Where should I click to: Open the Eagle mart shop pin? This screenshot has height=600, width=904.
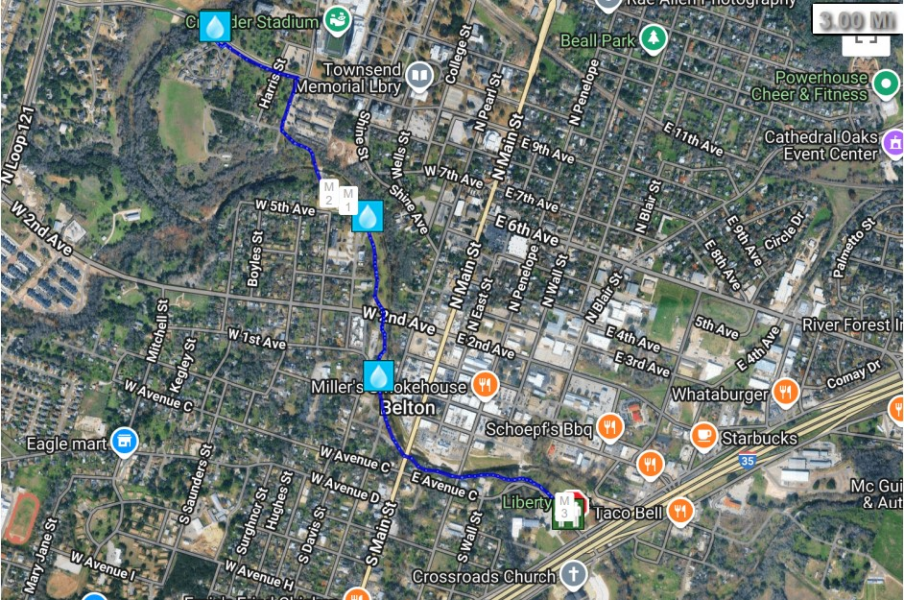[123, 441]
